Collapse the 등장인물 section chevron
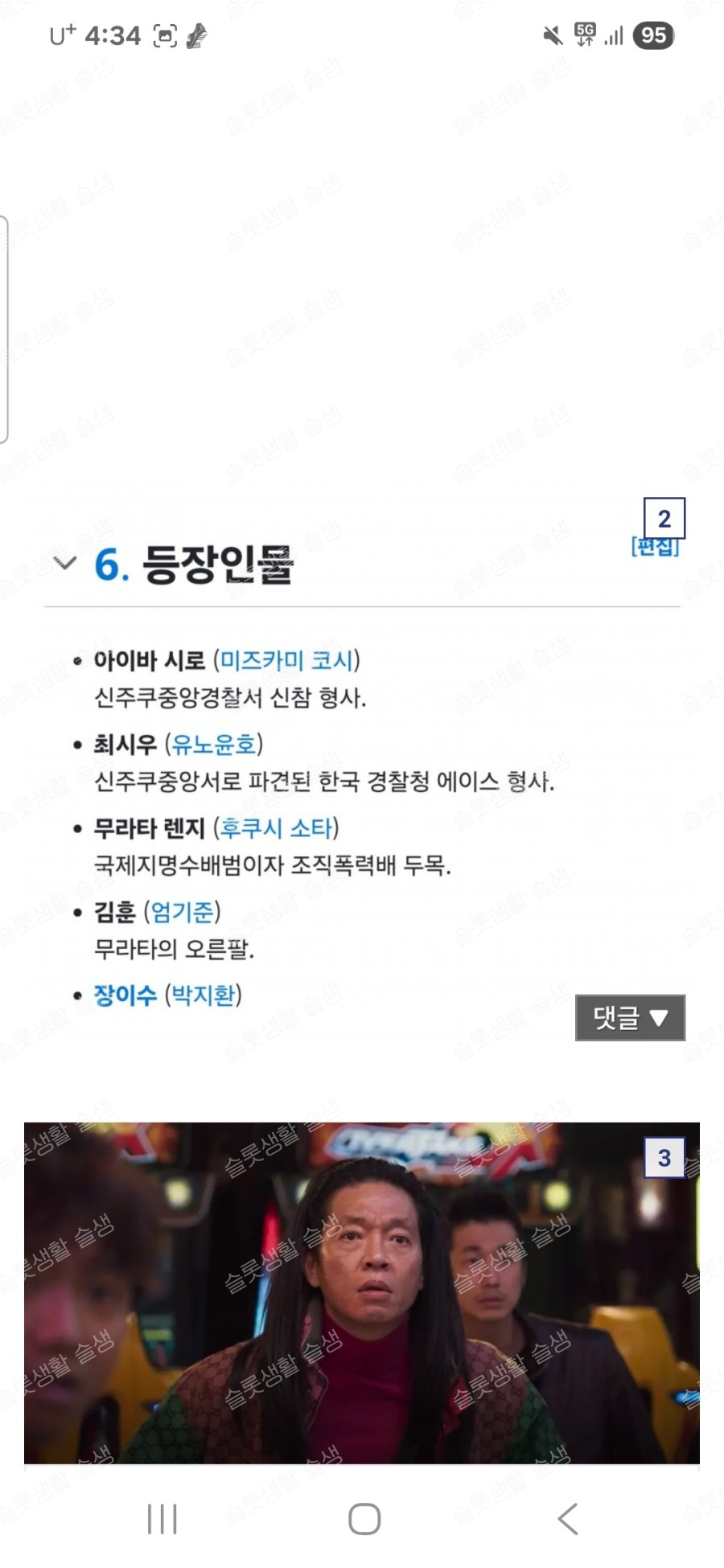724x1568 pixels. 65,563
